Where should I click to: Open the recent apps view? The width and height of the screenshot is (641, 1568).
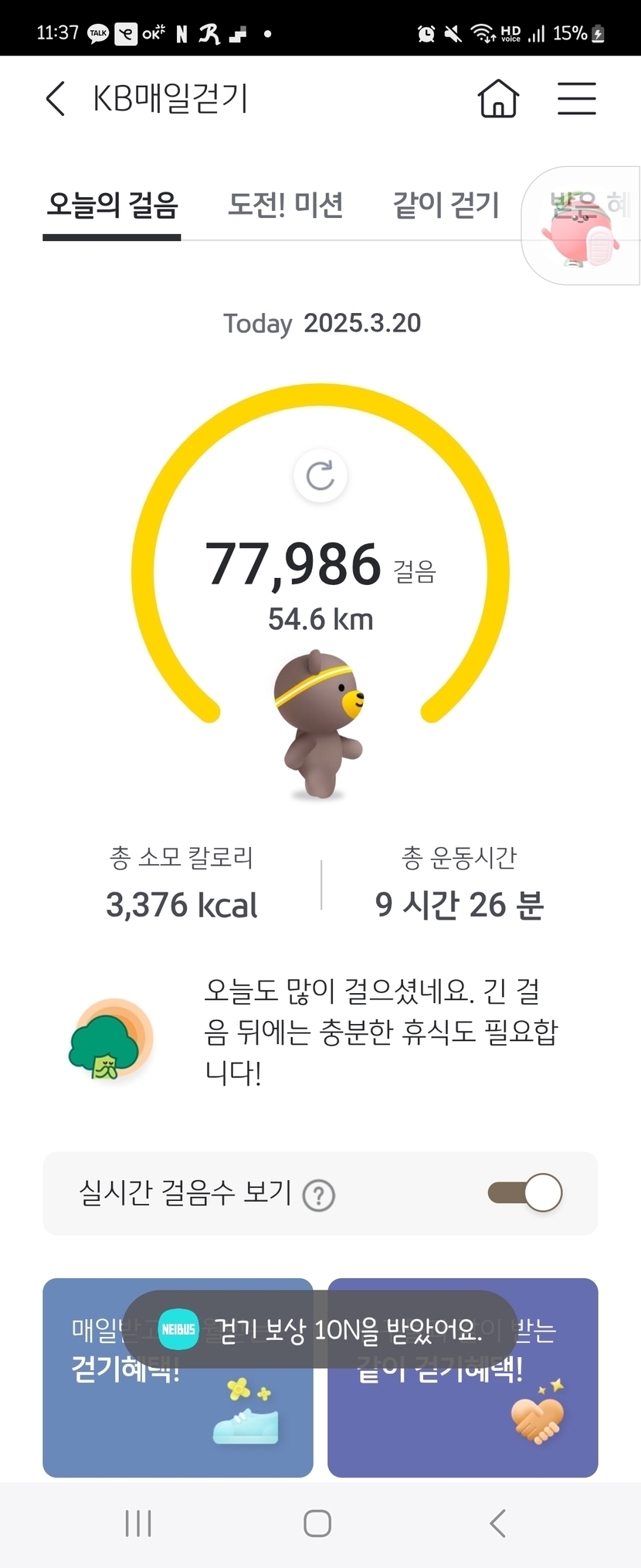(138, 1523)
